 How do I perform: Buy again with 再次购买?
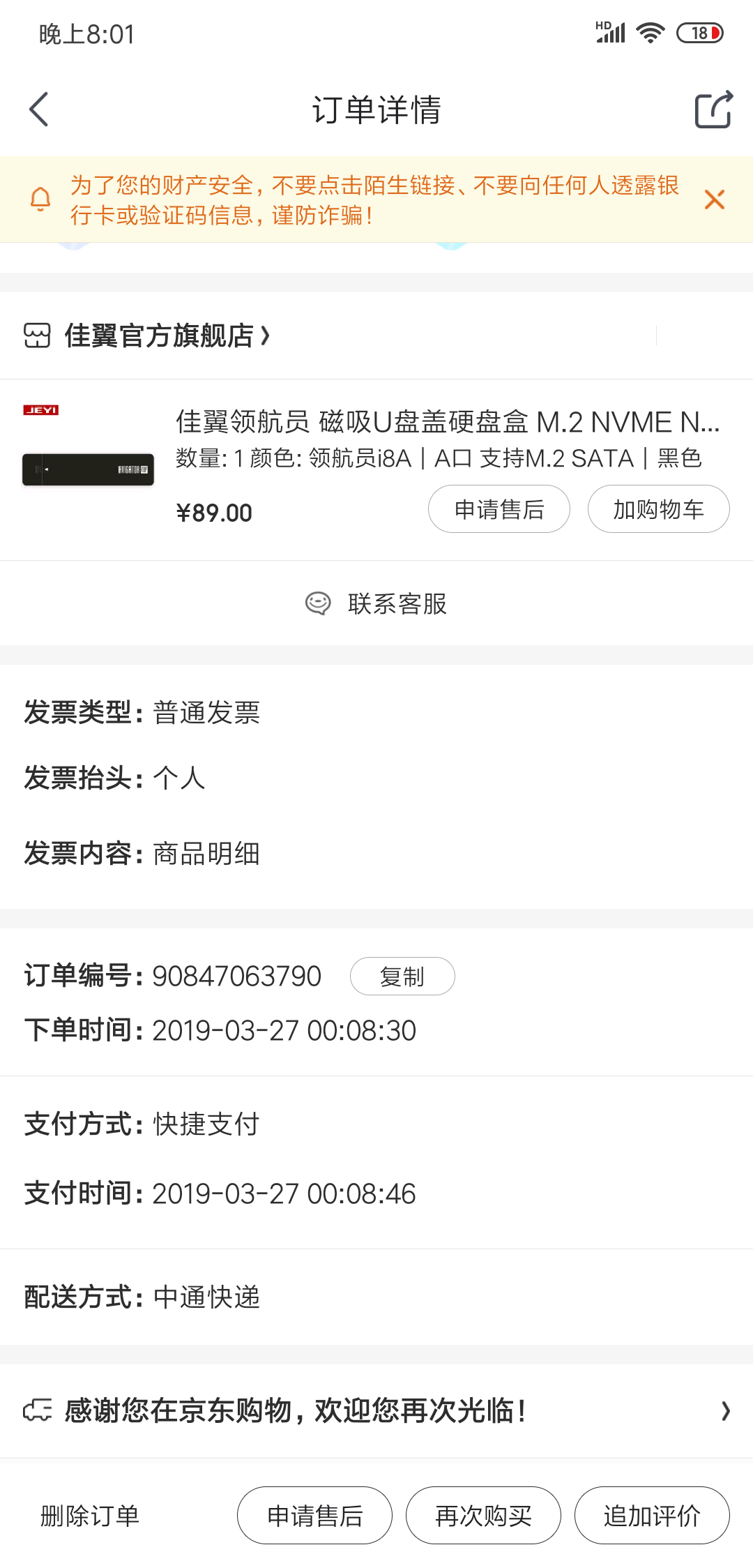pos(483,1516)
